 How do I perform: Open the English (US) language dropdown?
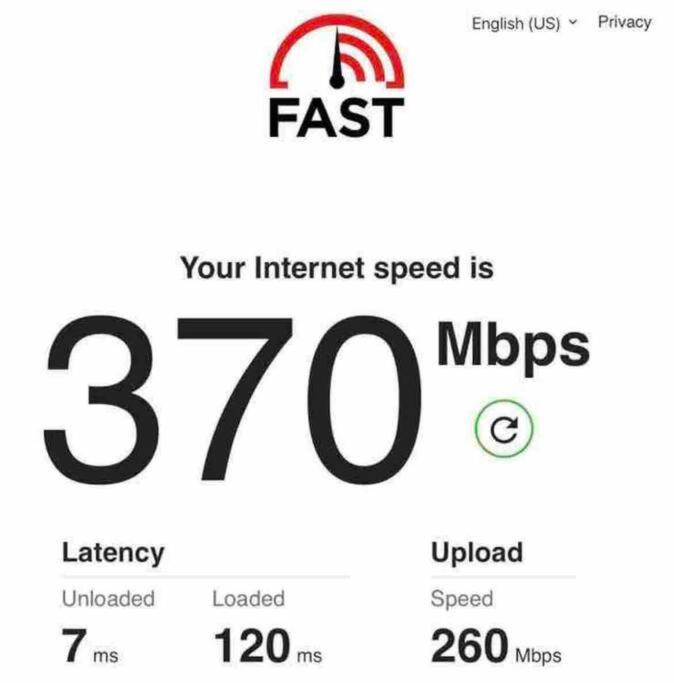pos(524,24)
